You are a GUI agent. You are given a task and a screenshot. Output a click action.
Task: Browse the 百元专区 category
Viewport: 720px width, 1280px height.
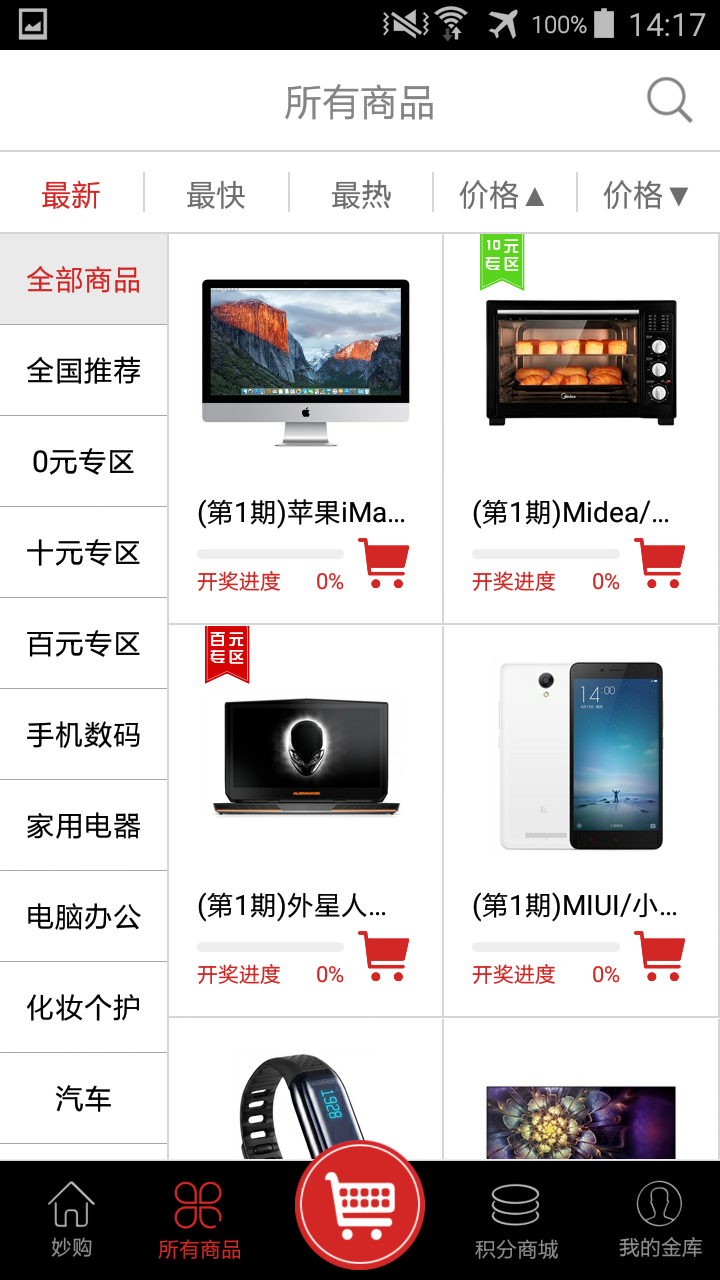[x=84, y=644]
